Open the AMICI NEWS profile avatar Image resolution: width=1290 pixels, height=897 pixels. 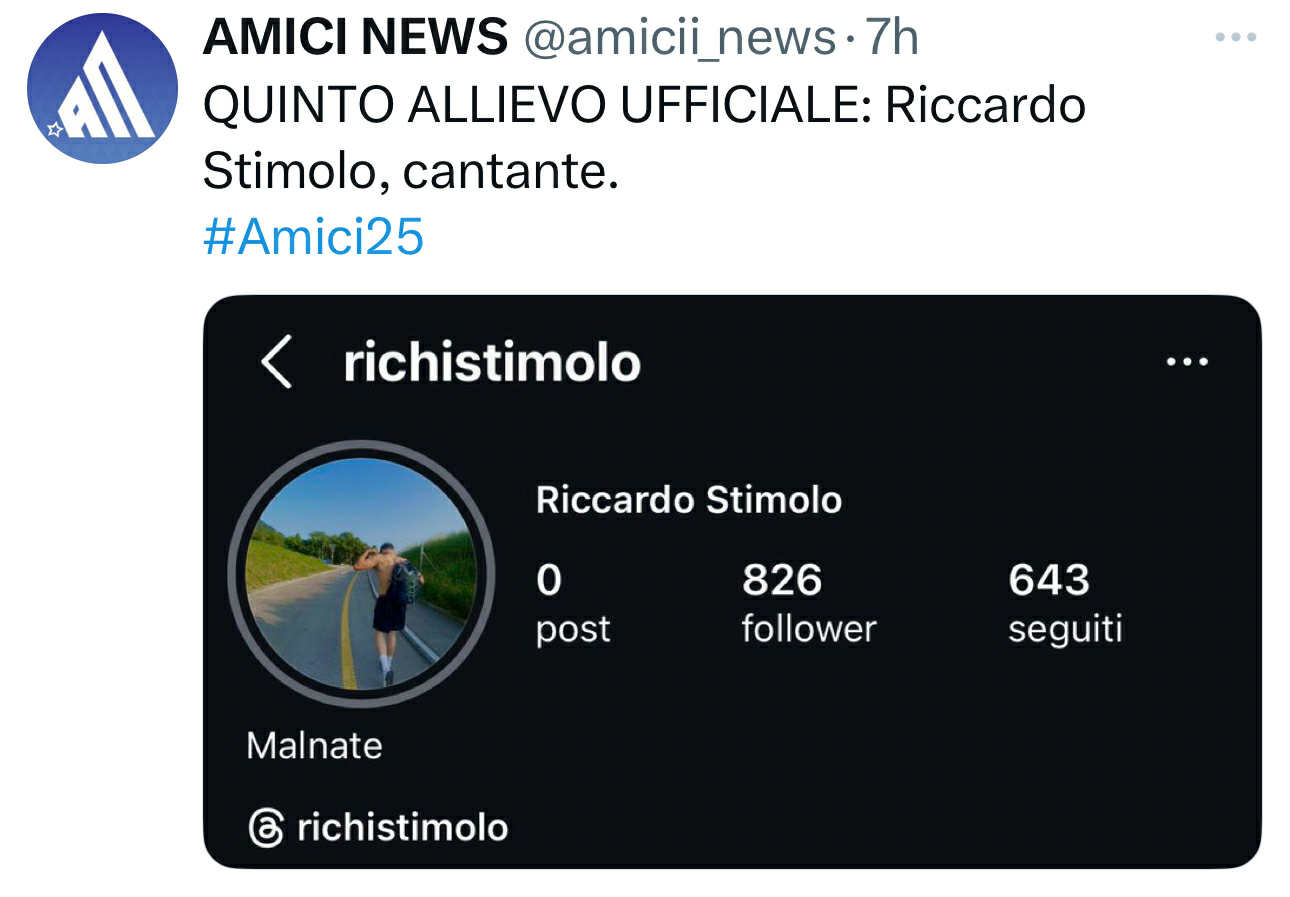click(x=102, y=88)
